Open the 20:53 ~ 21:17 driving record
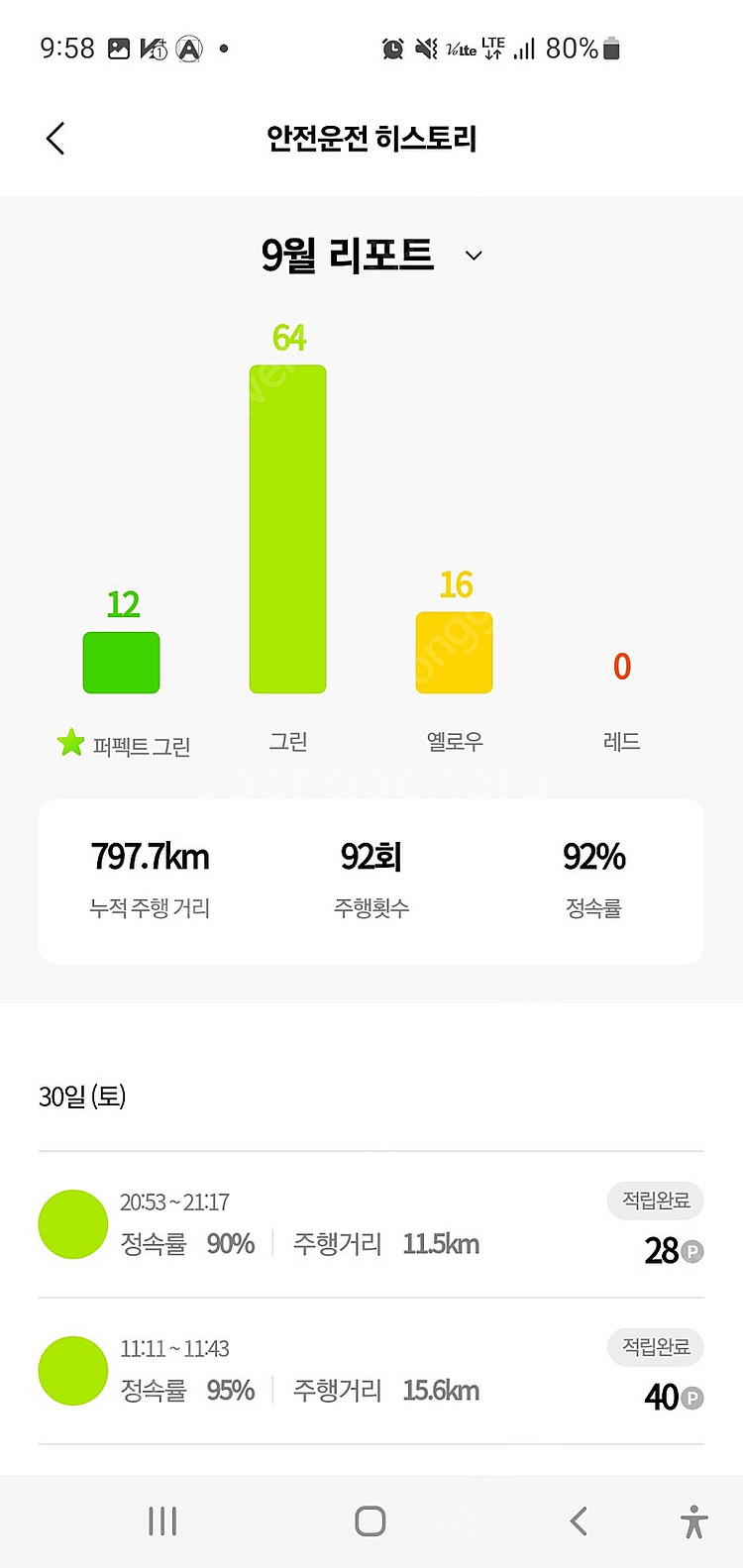Image resolution: width=743 pixels, height=1568 pixels. point(371,1225)
